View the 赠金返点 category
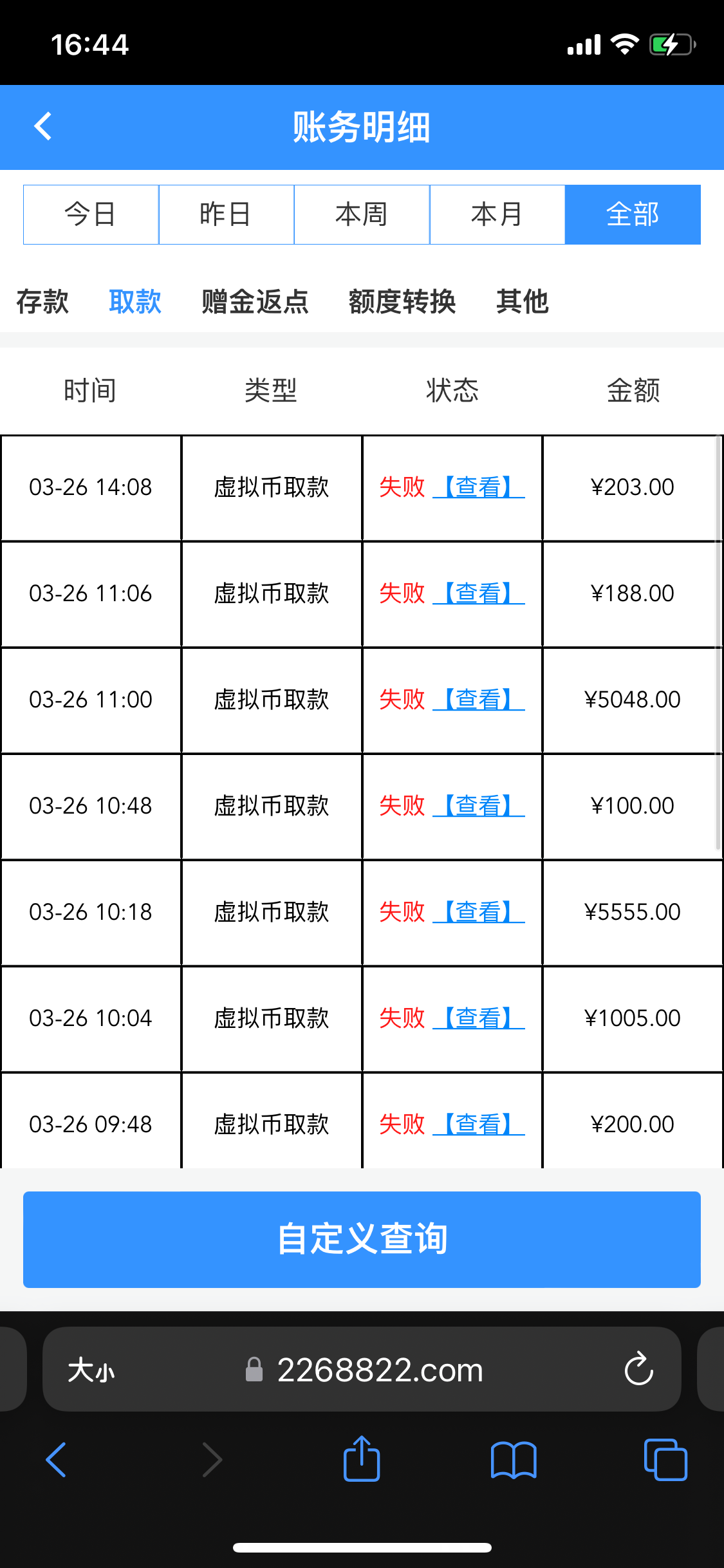 [255, 301]
